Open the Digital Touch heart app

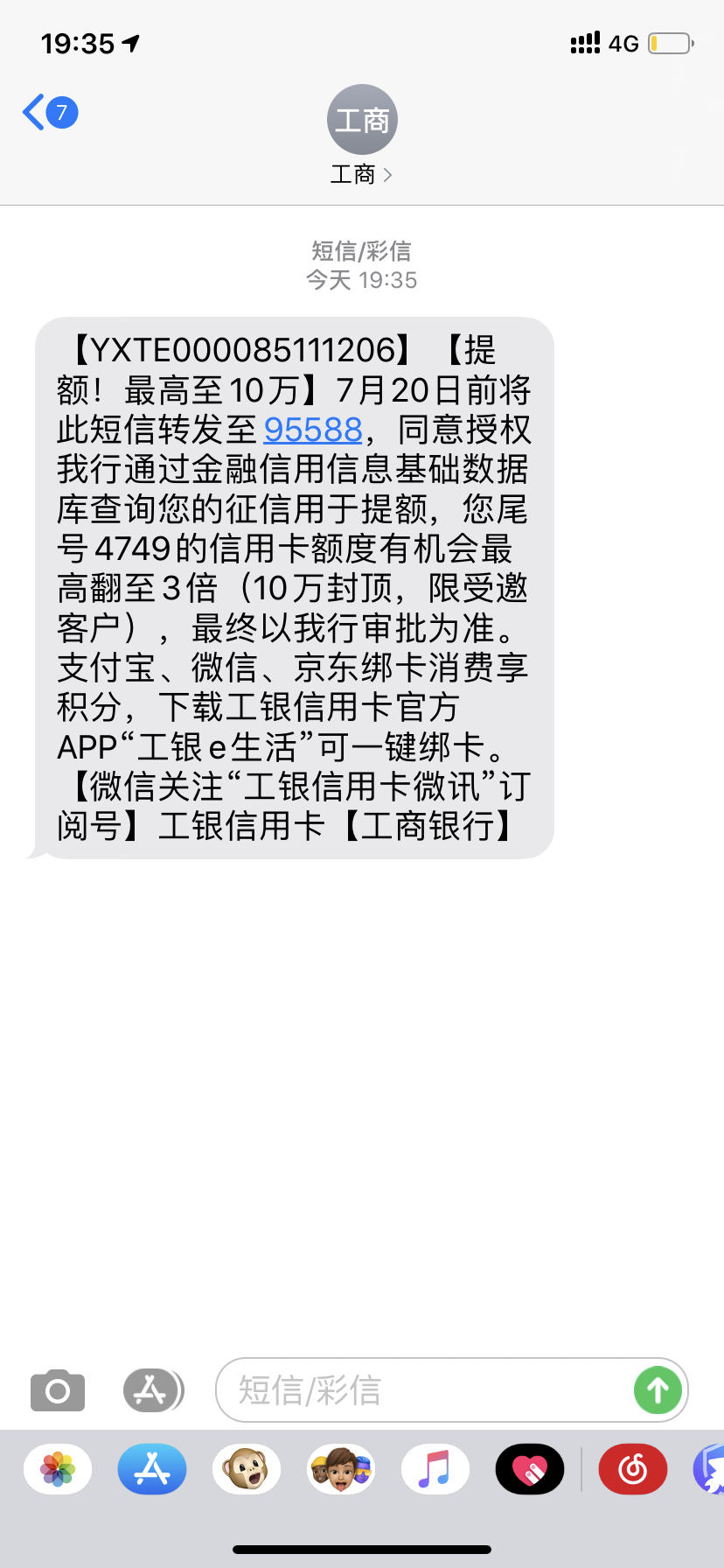[529, 1469]
